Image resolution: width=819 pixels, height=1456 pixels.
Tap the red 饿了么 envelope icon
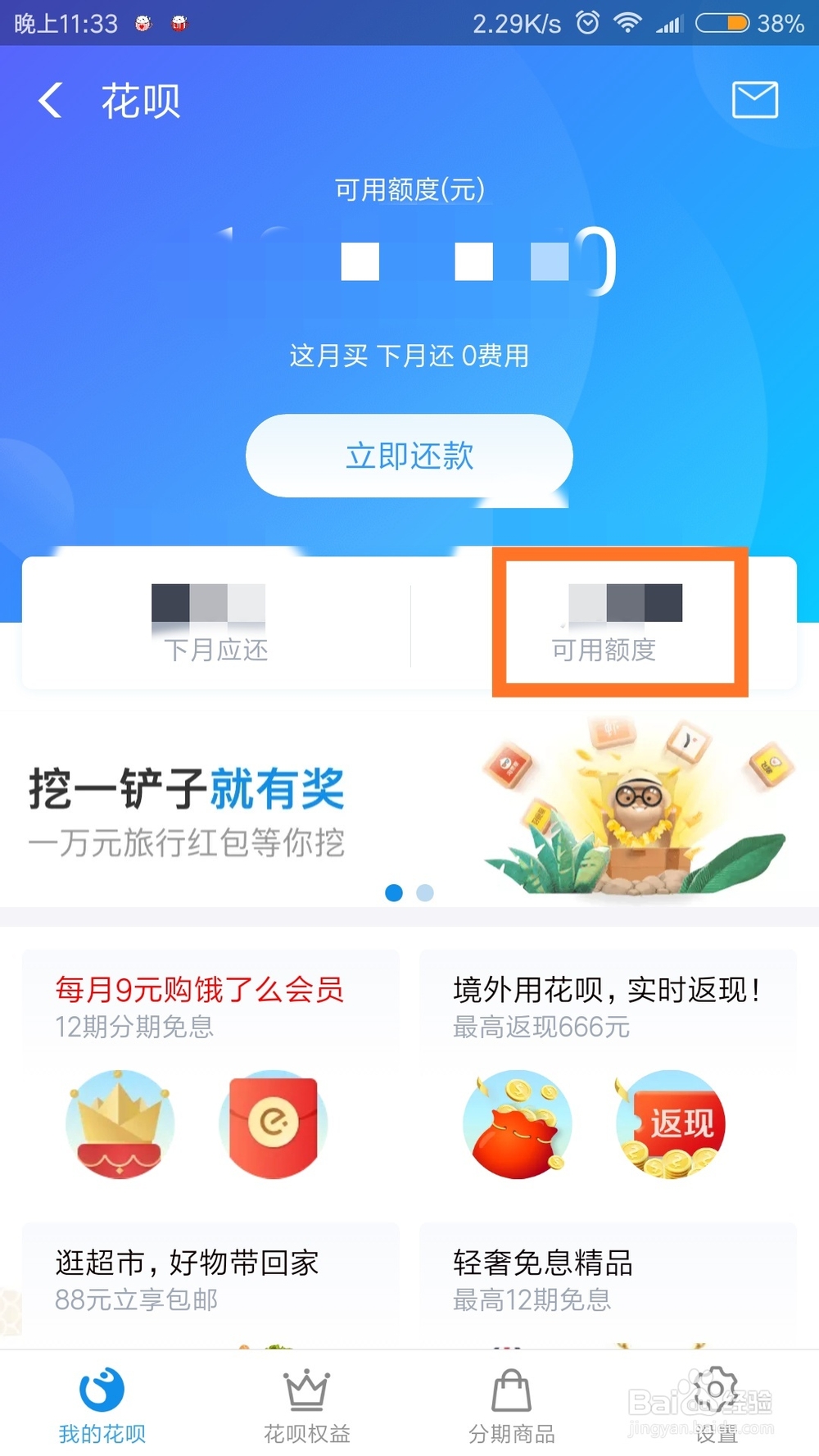coord(273,1124)
